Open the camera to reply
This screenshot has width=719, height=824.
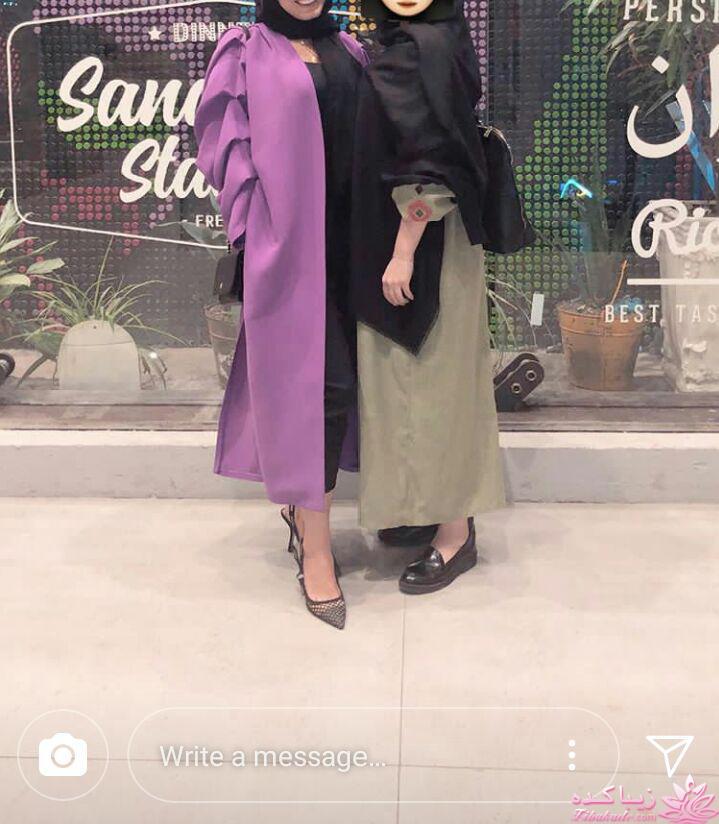pyautogui.click(x=63, y=755)
